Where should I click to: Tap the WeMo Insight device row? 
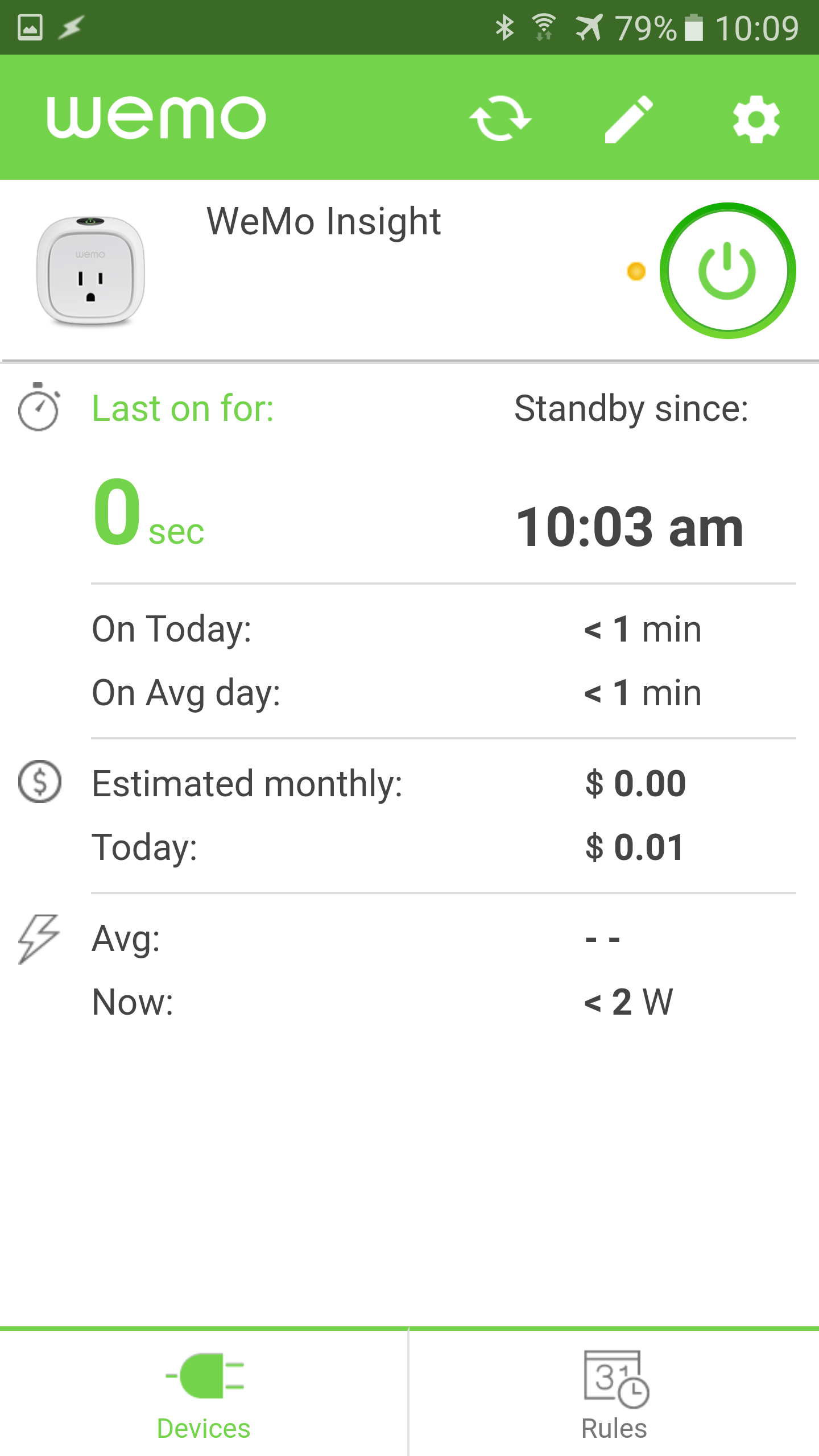409,271
